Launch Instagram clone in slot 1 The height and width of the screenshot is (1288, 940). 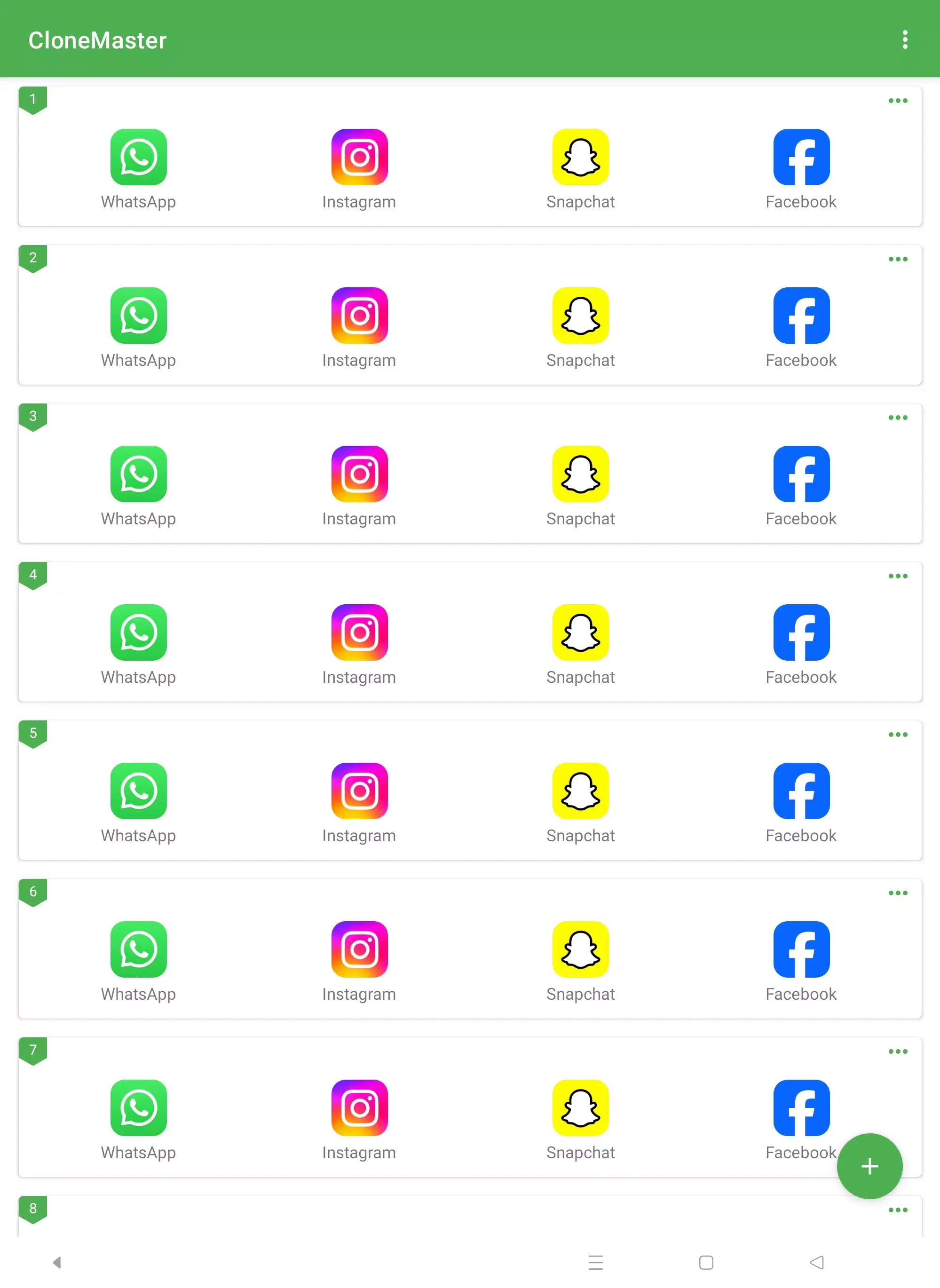359,157
